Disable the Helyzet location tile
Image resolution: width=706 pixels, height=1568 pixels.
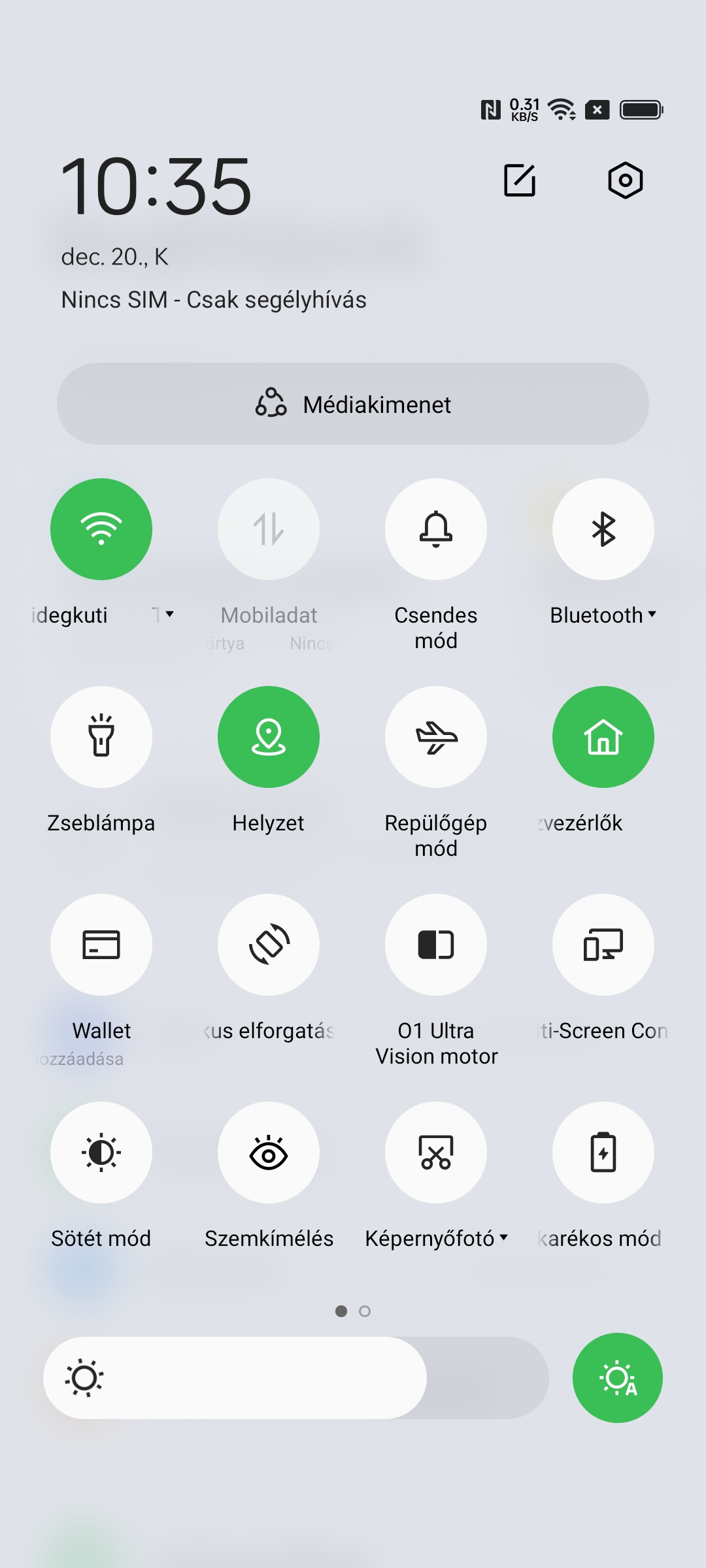[269, 737]
